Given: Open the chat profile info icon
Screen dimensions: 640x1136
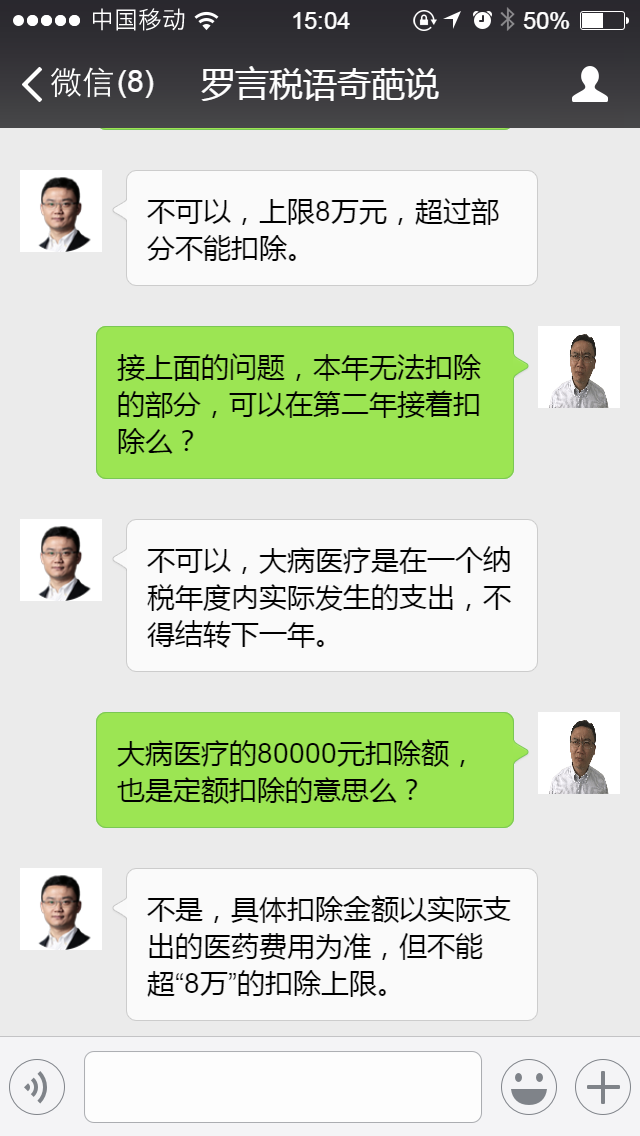Looking at the screenshot, I should pos(590,85).
